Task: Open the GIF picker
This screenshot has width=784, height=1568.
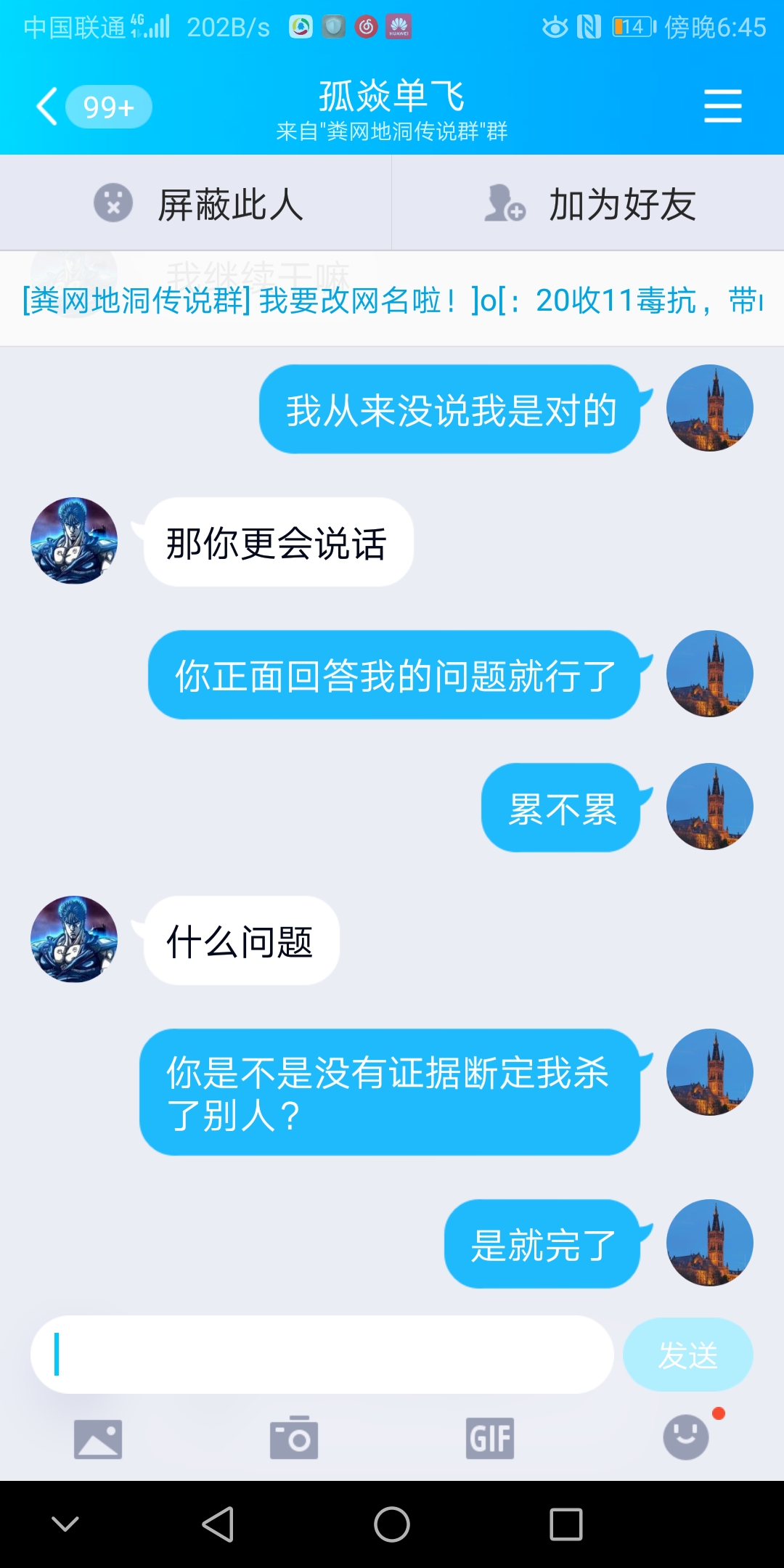Action: coord(490,1439)
